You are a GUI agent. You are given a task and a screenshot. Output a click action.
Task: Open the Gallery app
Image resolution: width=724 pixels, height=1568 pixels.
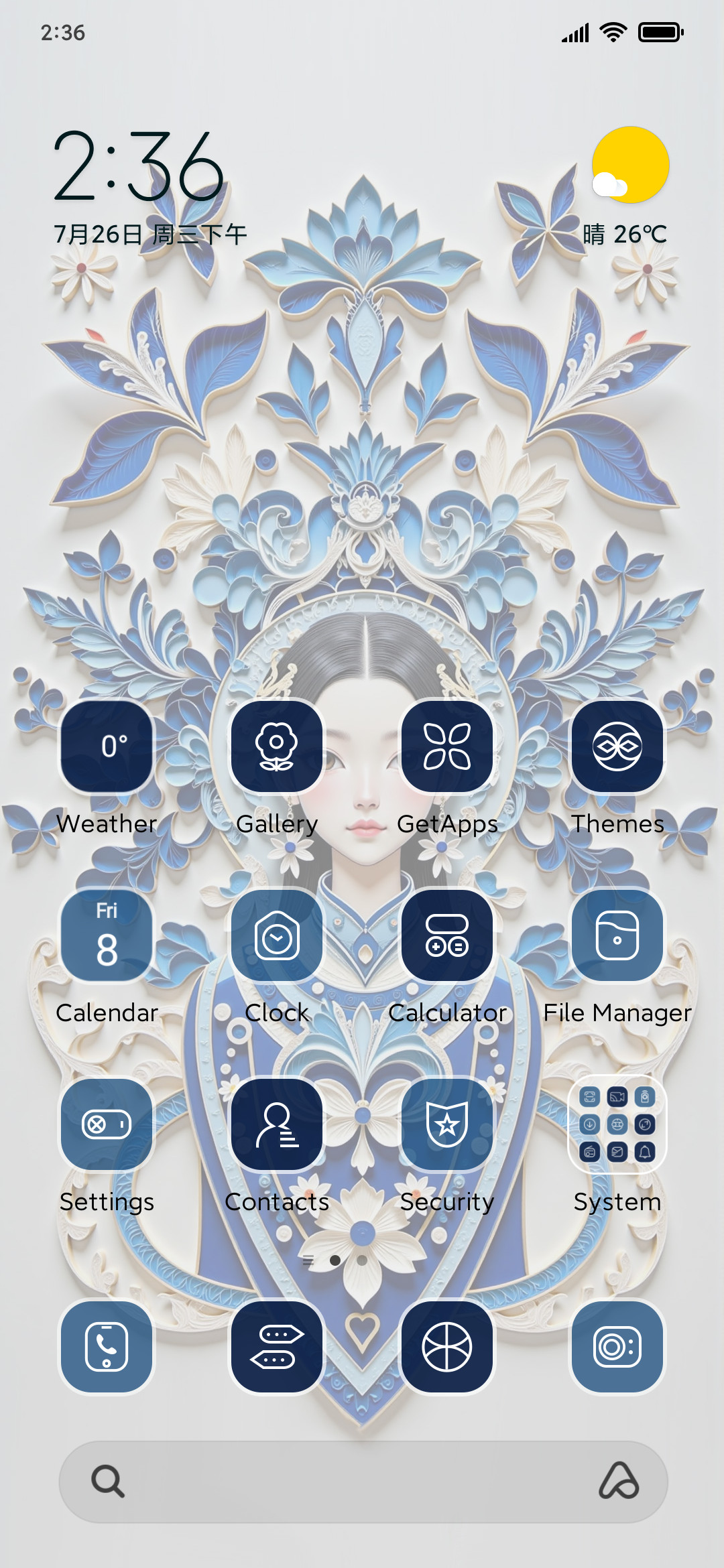(277, 746)
